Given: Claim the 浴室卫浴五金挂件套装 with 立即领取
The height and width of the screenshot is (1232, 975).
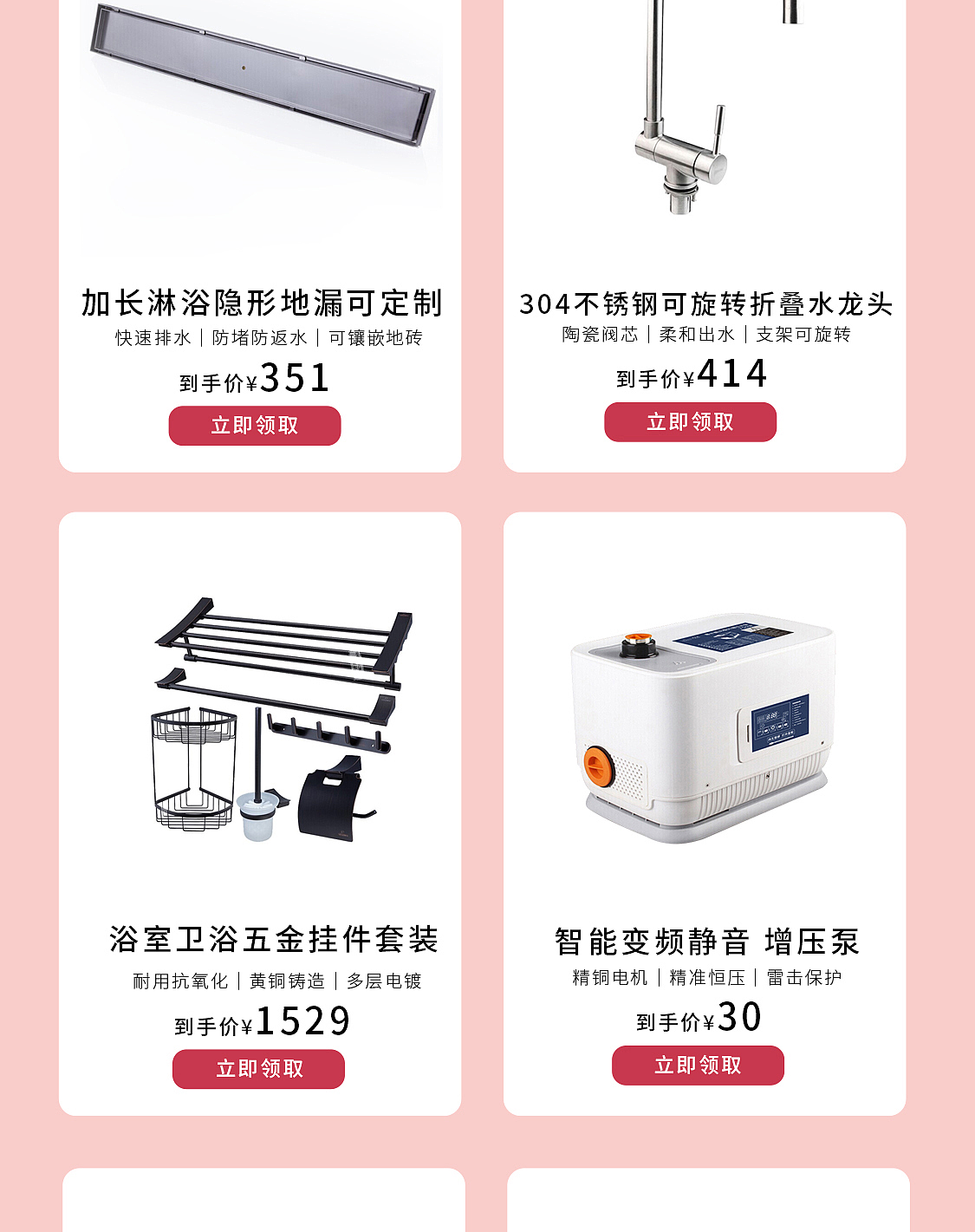Looking at the screenshot, I should click(x=257, y=1069).
